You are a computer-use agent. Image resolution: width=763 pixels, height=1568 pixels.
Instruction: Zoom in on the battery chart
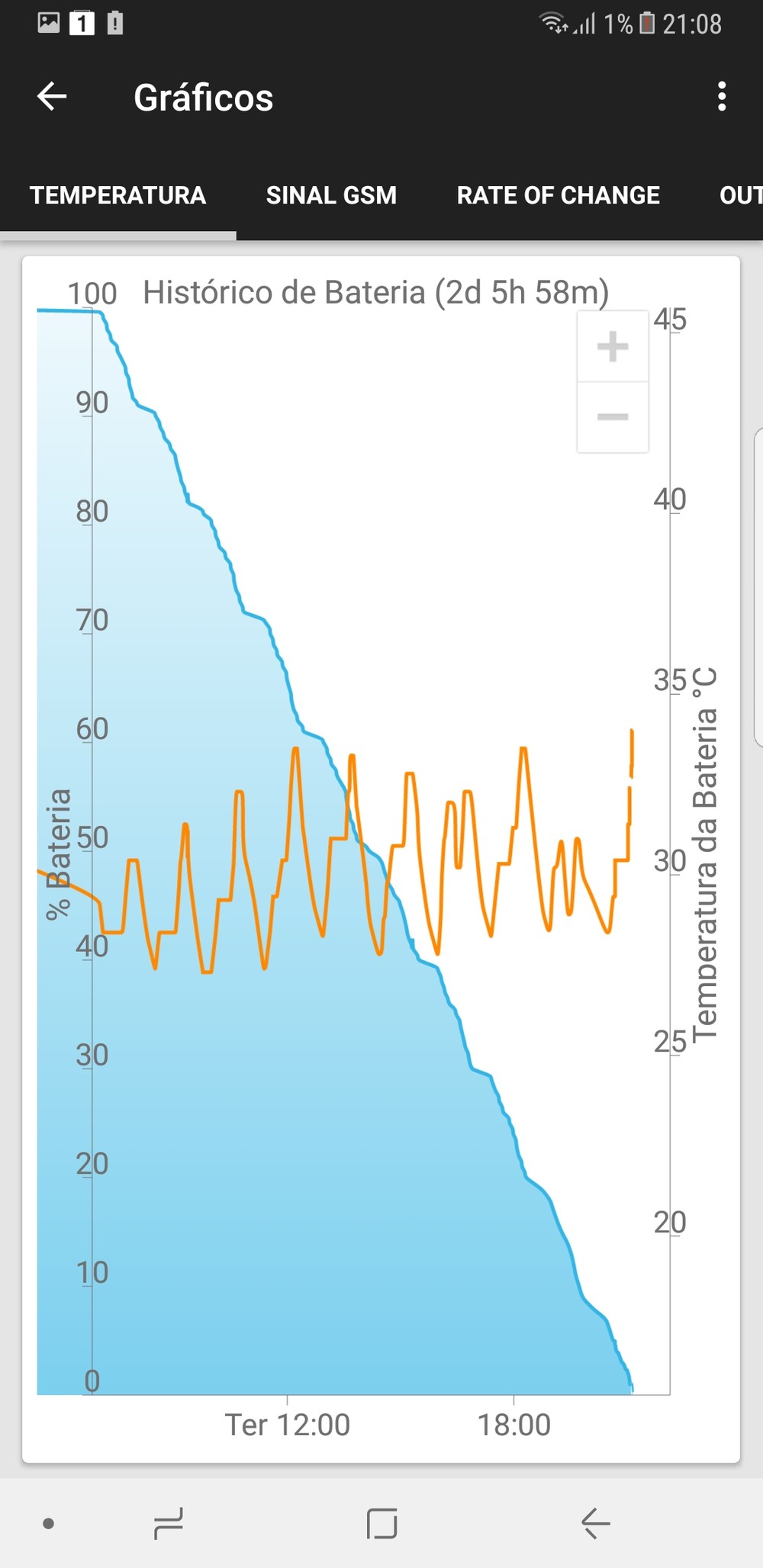[x=613, y=347]
